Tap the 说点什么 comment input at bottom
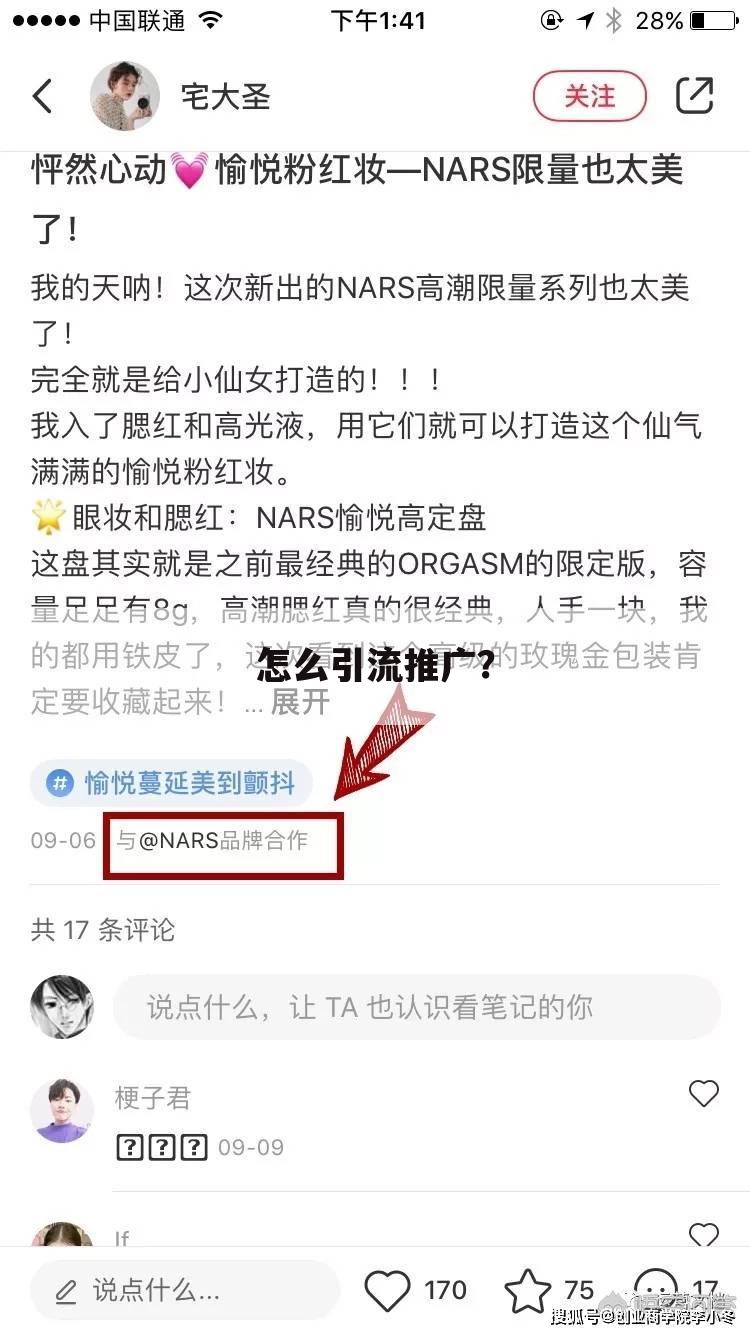Image resolution: width=750 pixels, height=1334 pixels. [180, 1290]
